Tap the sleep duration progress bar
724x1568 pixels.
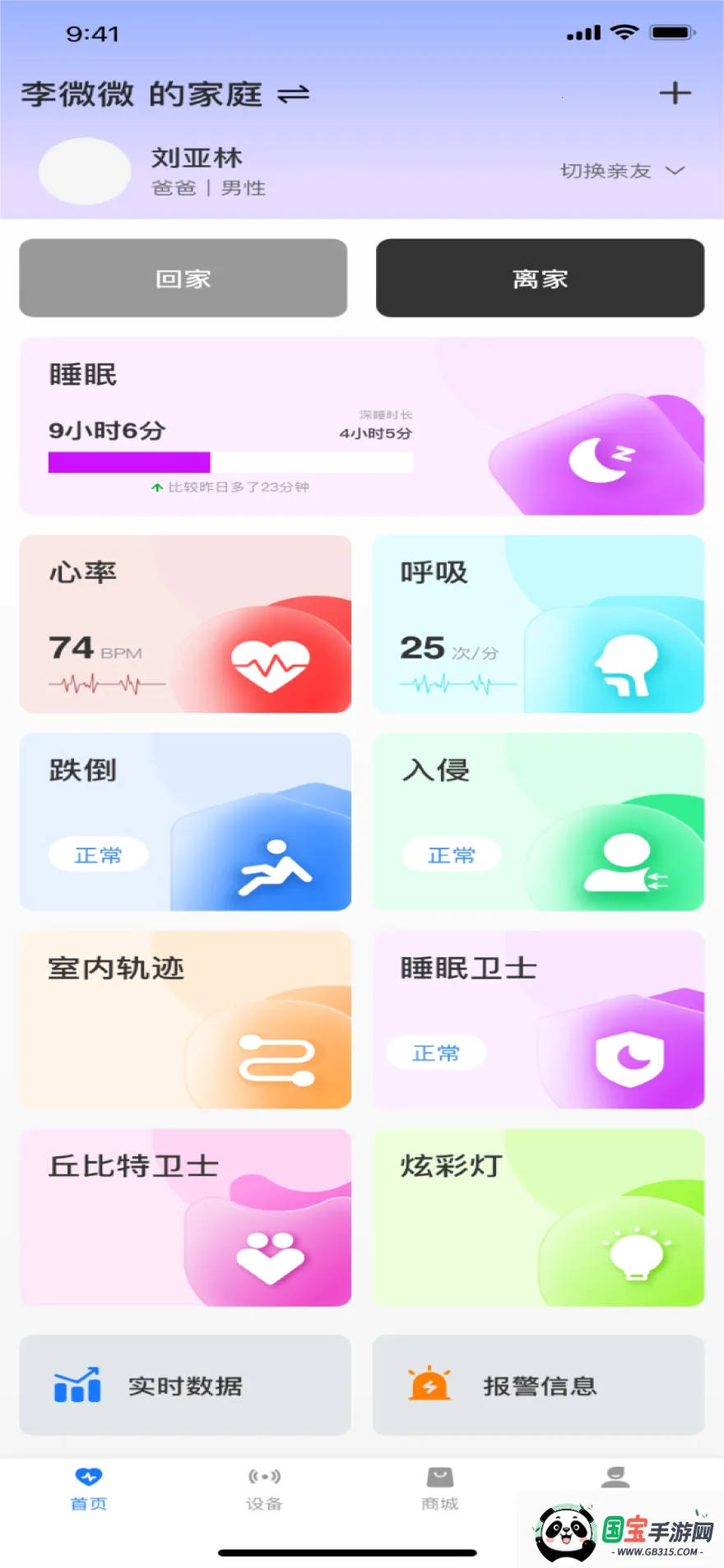[230, 463]
